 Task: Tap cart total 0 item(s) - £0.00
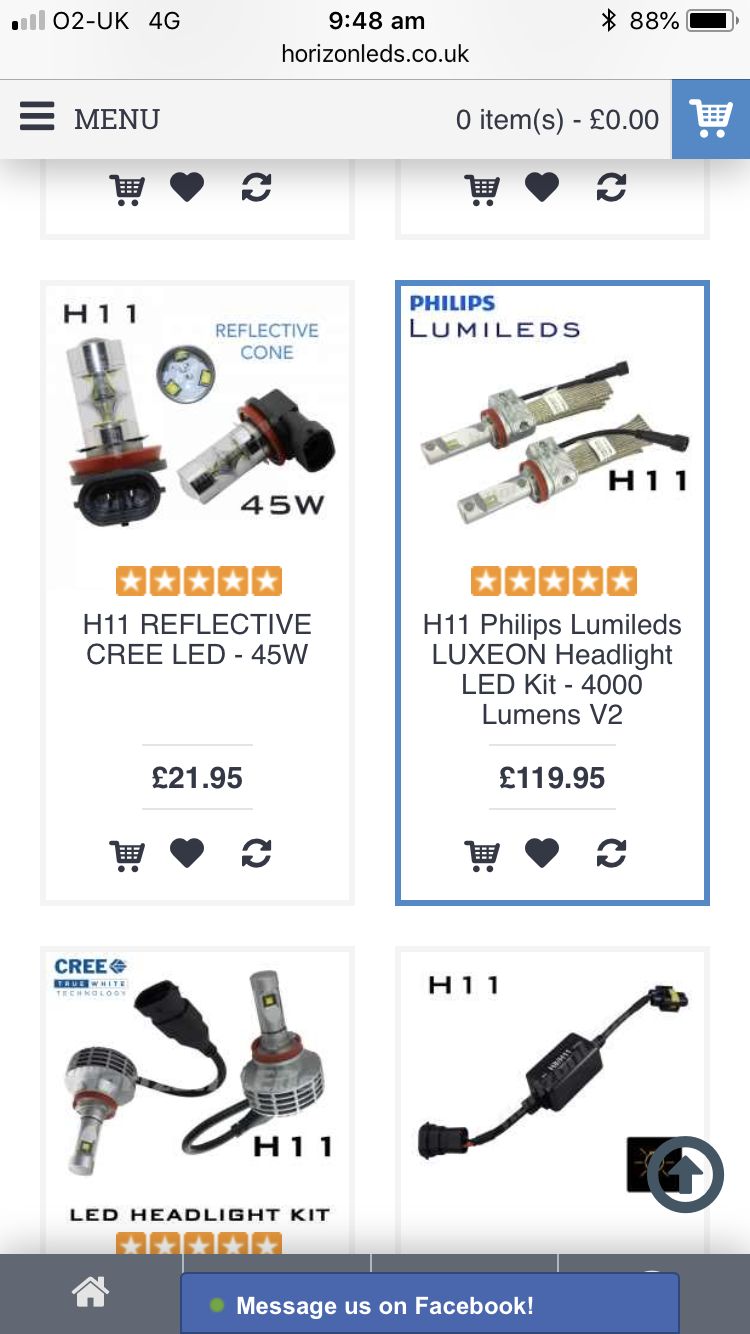point(557,120)
